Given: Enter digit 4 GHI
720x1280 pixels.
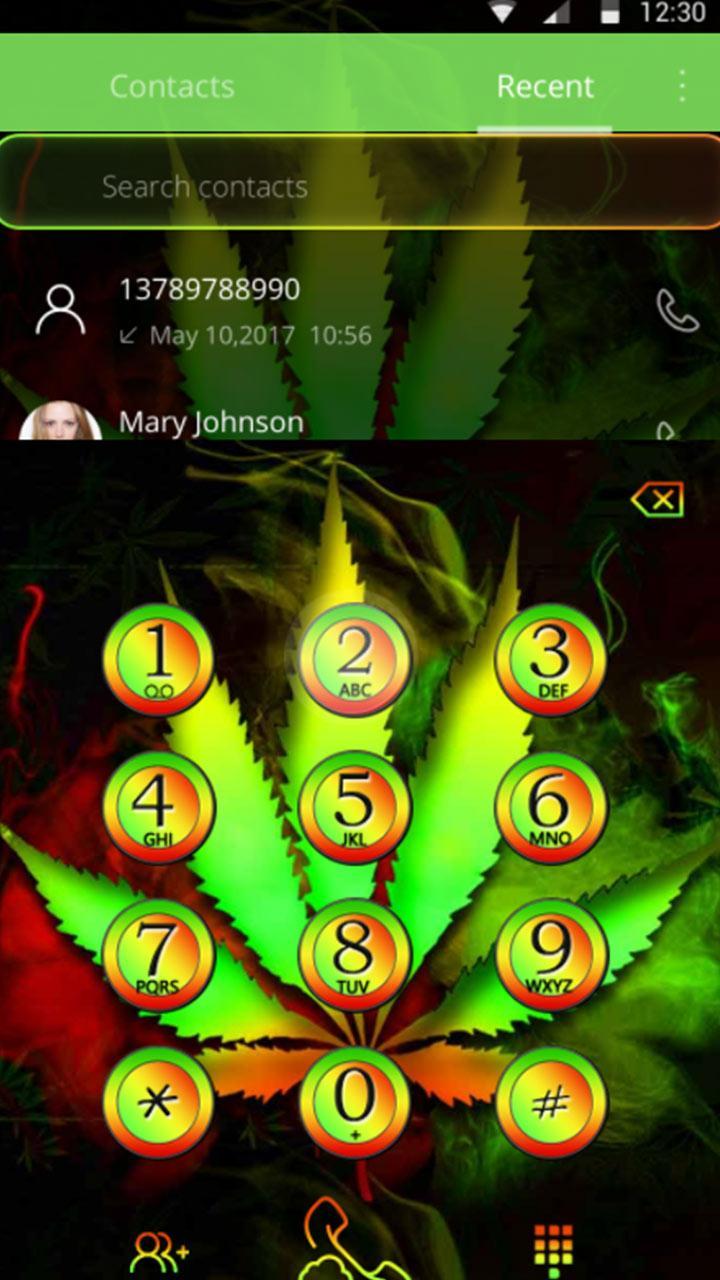Looking at the screenshot, I should pyautogui.click(x=158, y=807).
